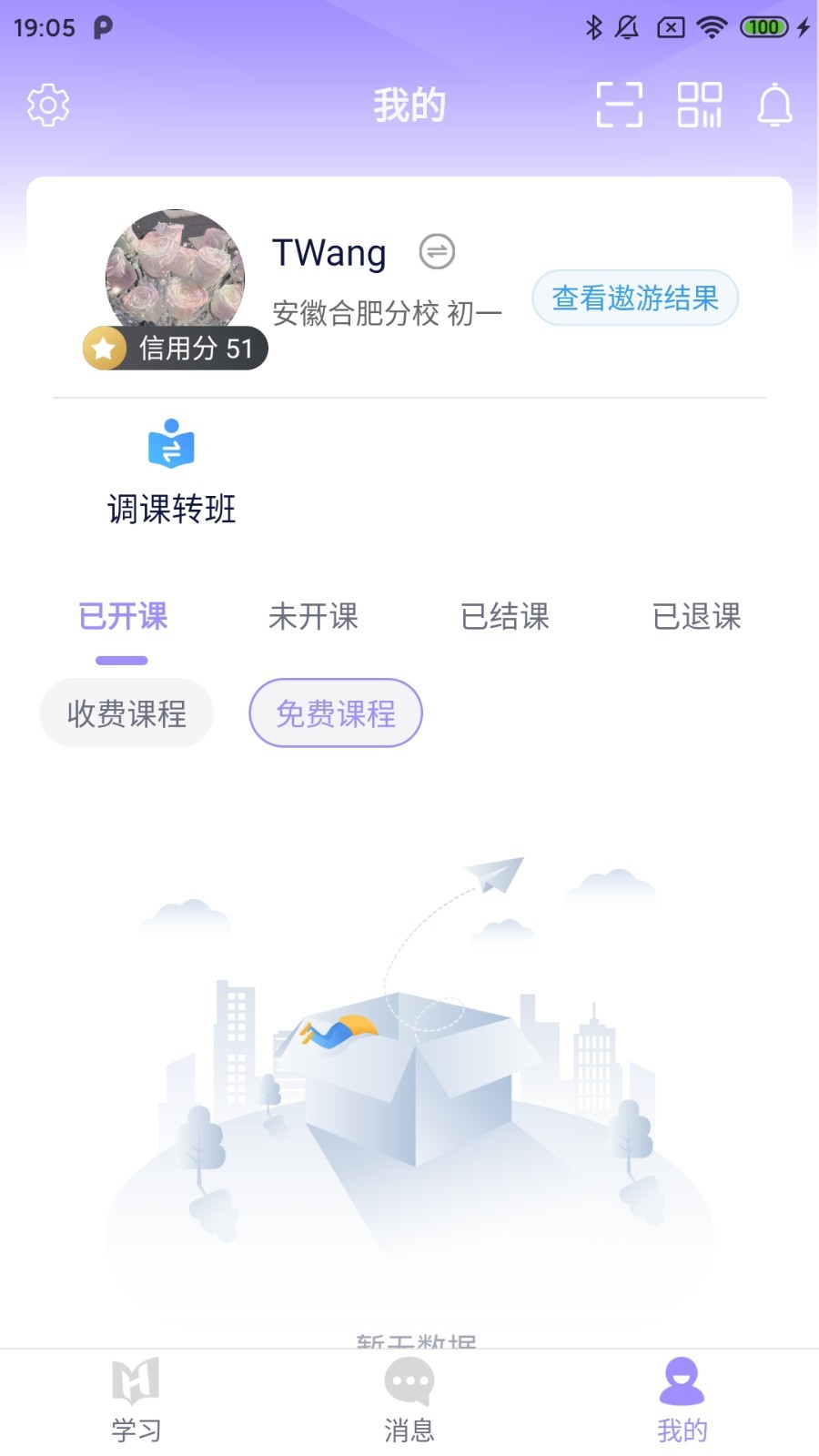
Task: Switch to the 已退课 tab
Action: tap(696, 617)
